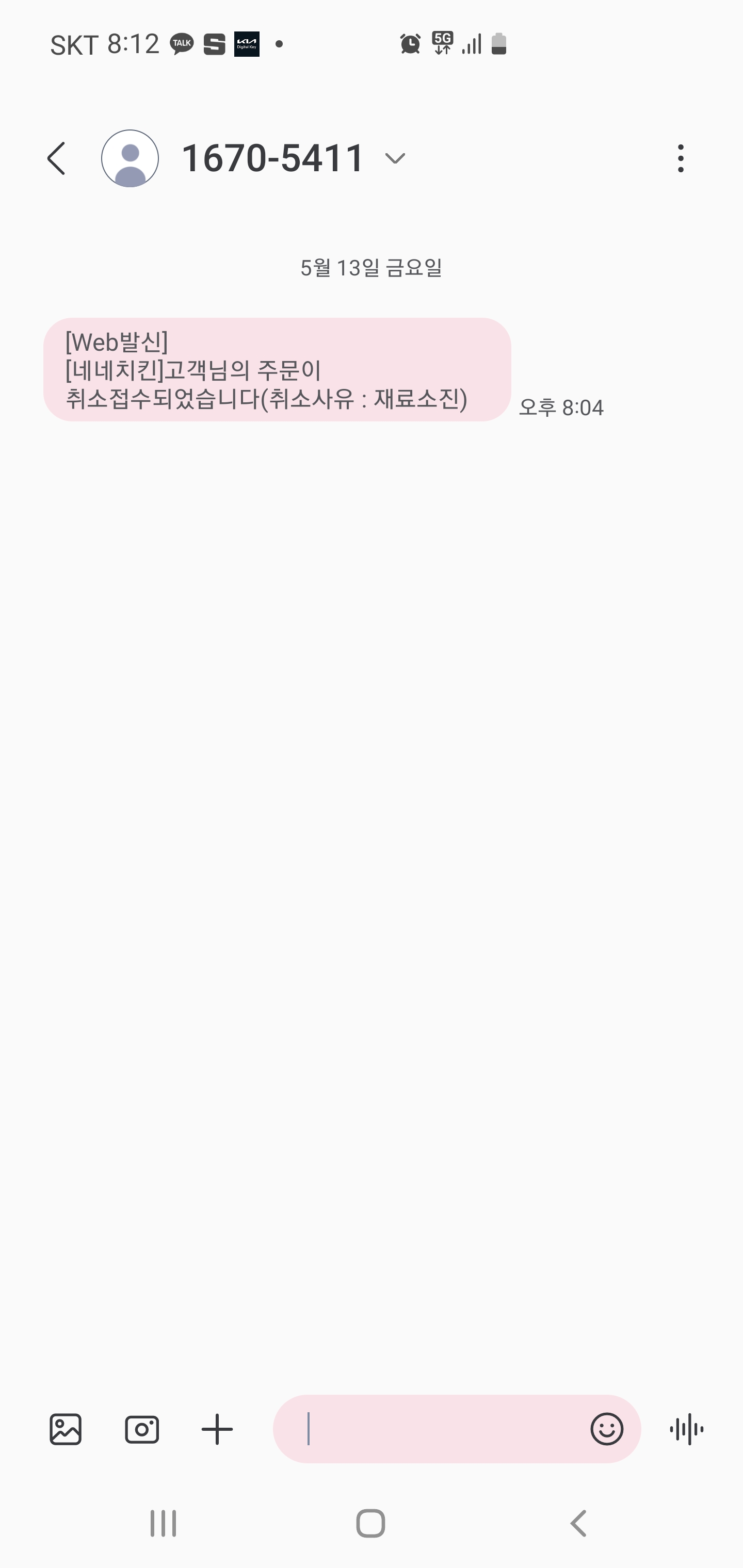This screenshot has height=1568, width=743.
Task: Go back to the message list
Action: (57, 159)
